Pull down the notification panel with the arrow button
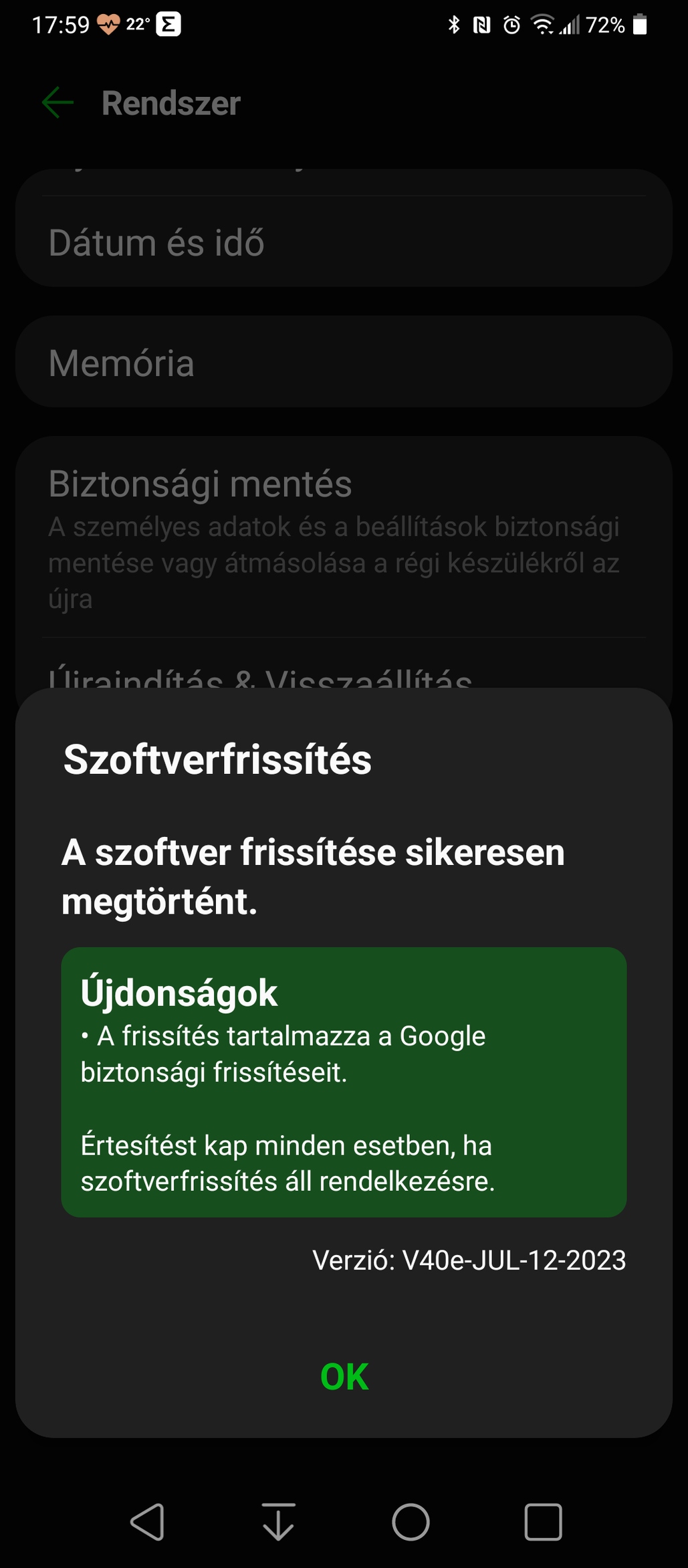 [278, 1522]
